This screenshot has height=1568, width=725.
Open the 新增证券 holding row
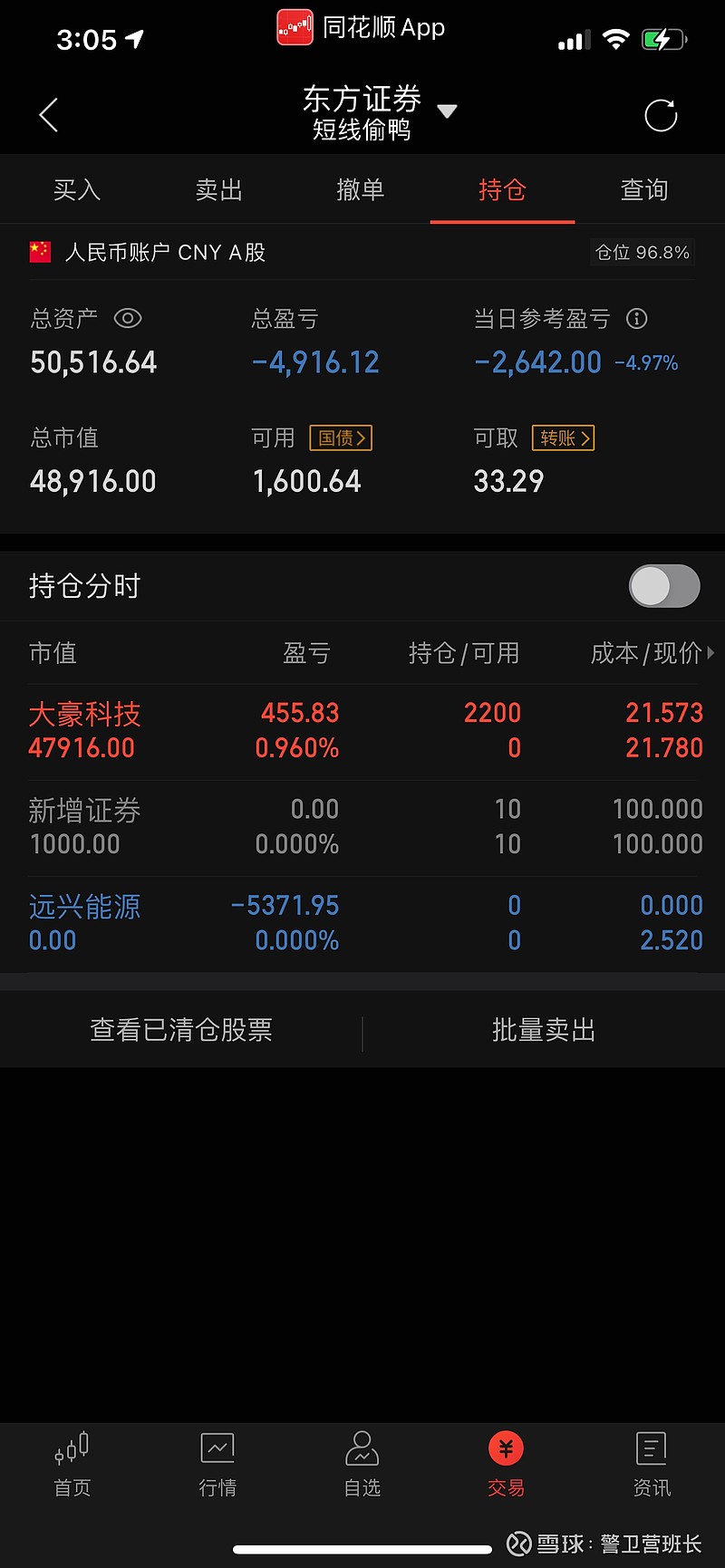(x=362, y=827)
